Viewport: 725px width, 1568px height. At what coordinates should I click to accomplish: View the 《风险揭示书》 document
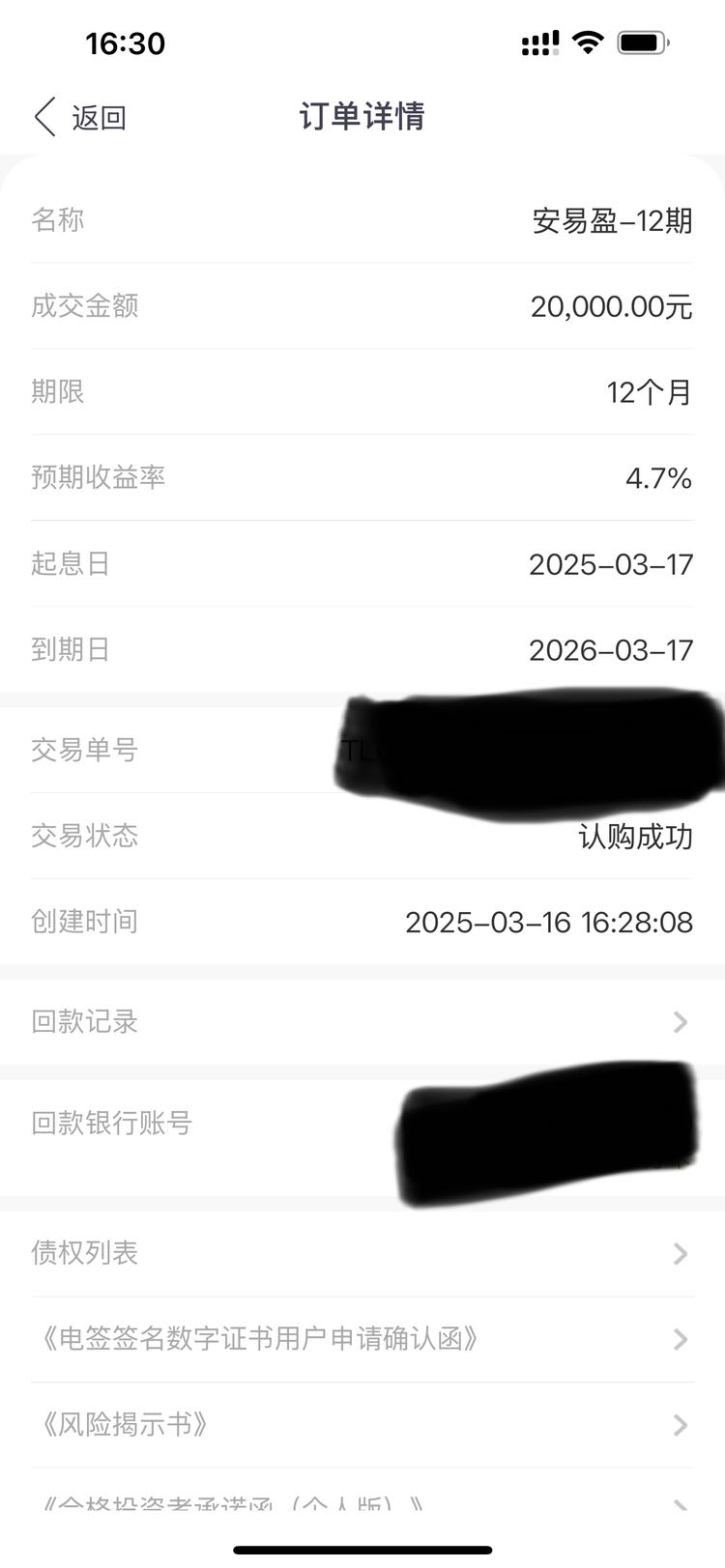point(362,1425)
